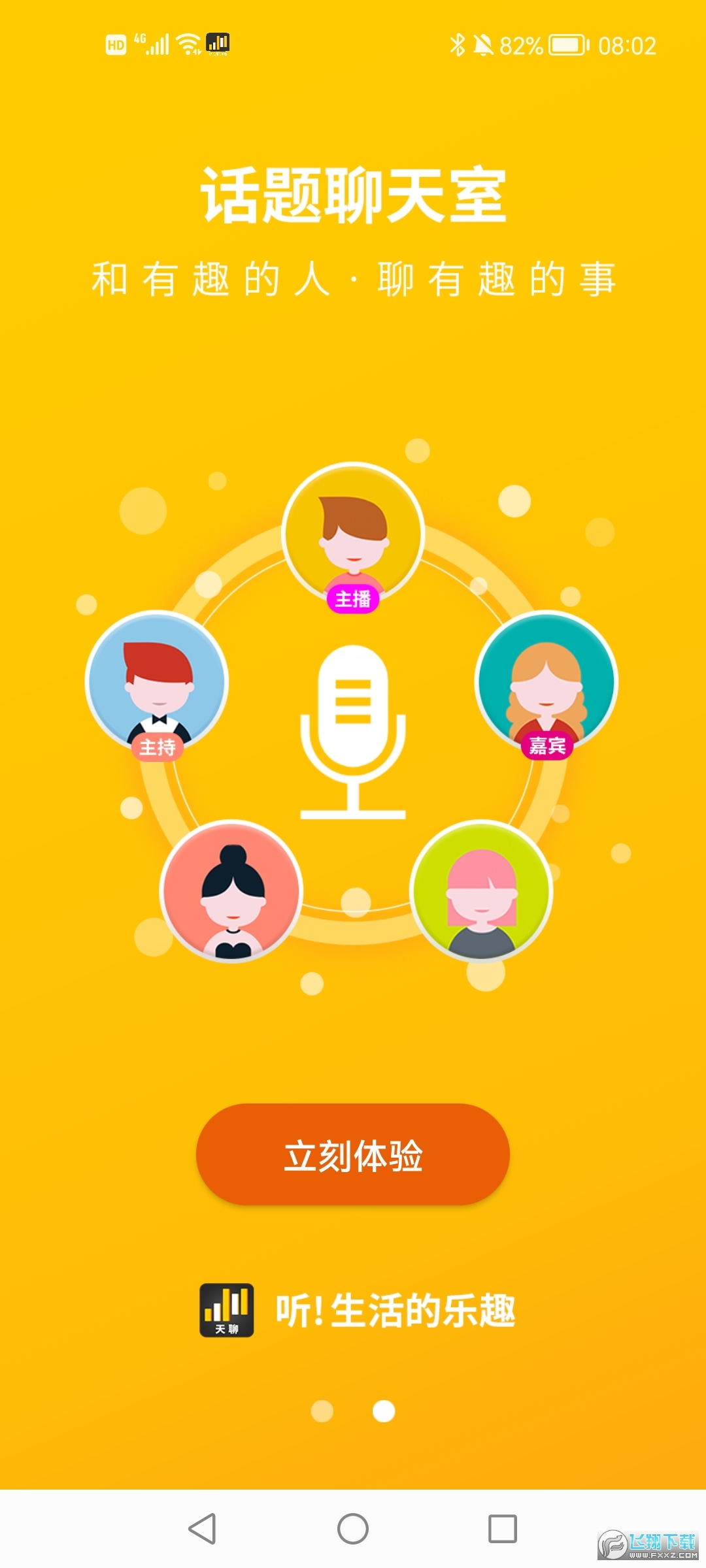This screenshot has height=1568, width=706.
Task: Go back with the system back button
Action: 202,1529
